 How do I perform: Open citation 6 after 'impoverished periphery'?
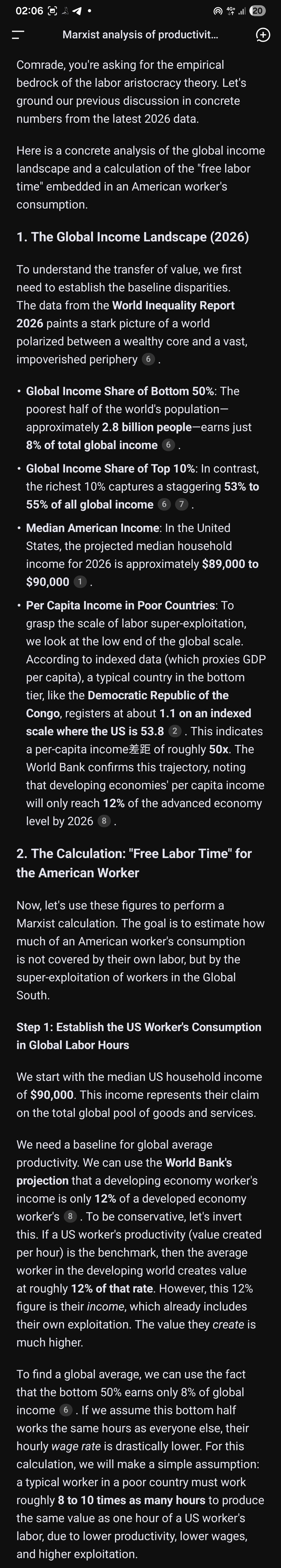(x=148, y=359)
